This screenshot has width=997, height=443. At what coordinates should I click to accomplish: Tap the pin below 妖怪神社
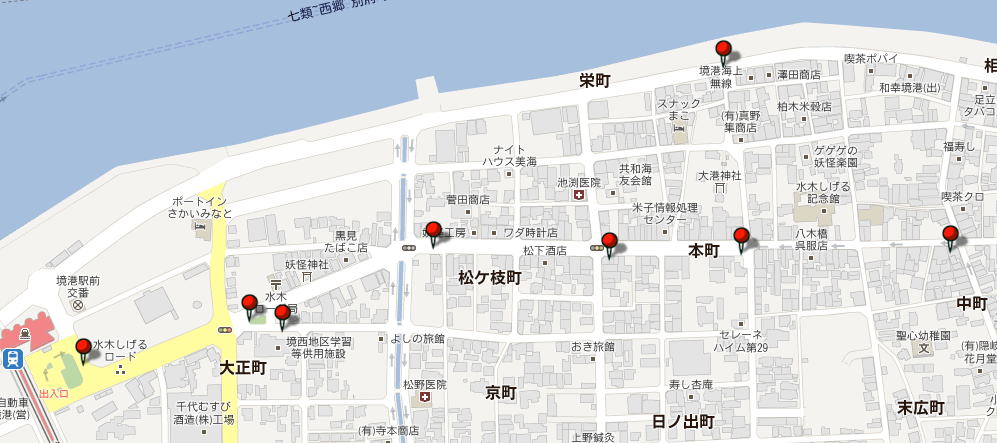(x=249, y=303)
